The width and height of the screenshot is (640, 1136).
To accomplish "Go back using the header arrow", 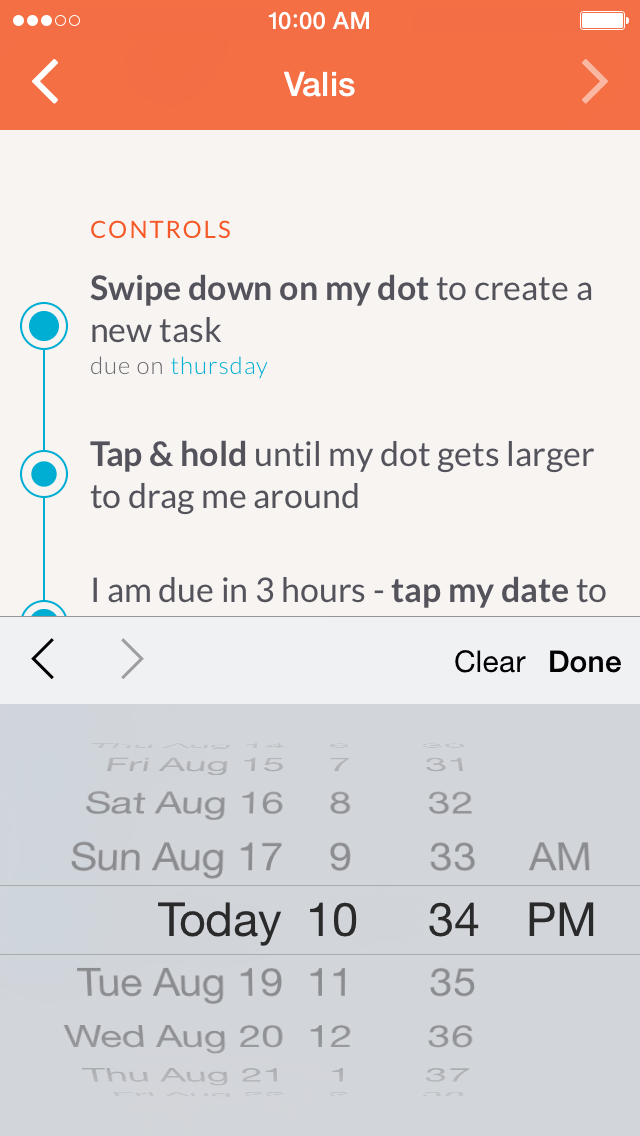I will click(x=45, y=82).
